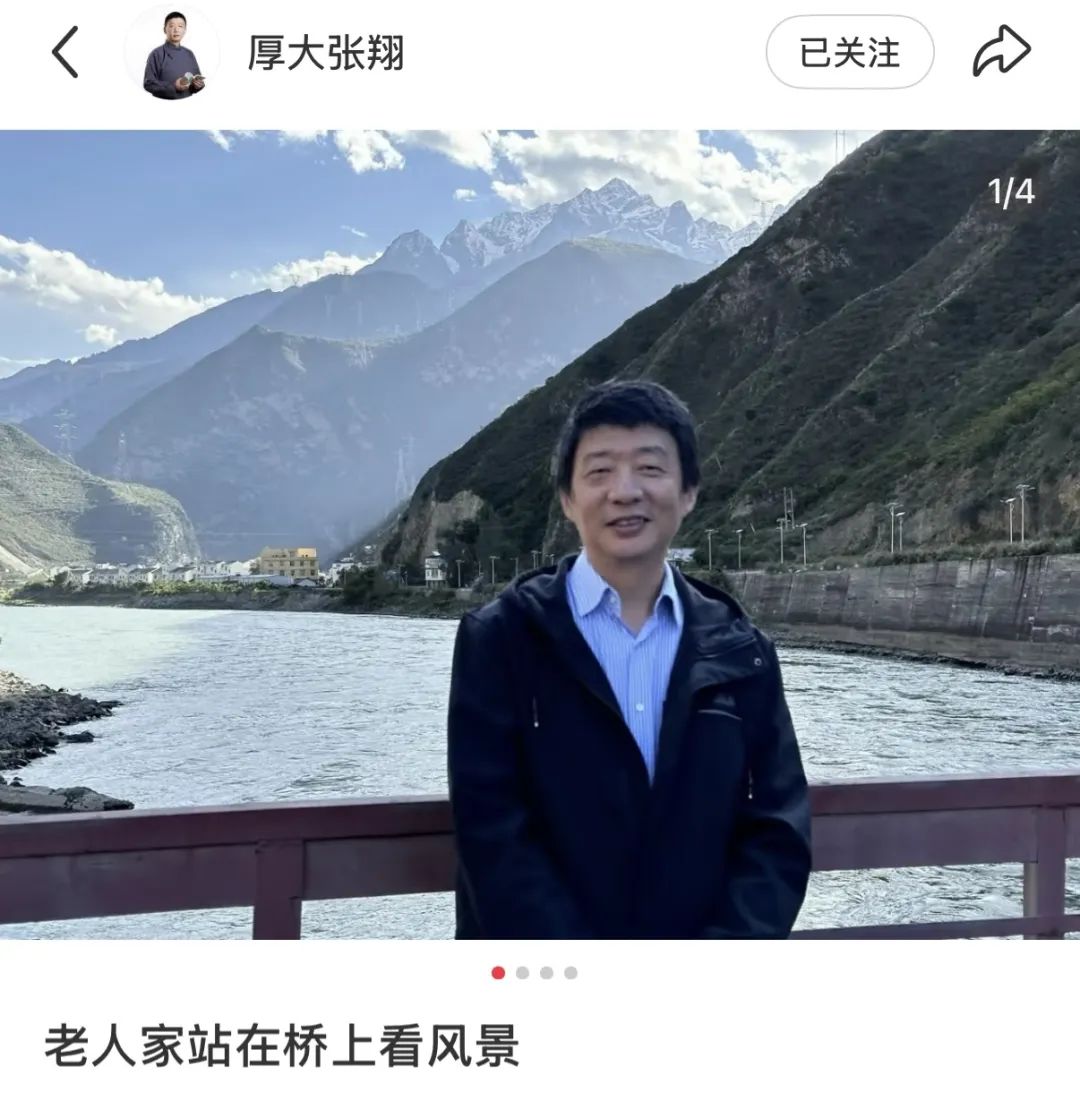Open the post photo in full view
The width and height of the screenshot is (1080, 1101).
pyautogui.click(x=540, y=534)
